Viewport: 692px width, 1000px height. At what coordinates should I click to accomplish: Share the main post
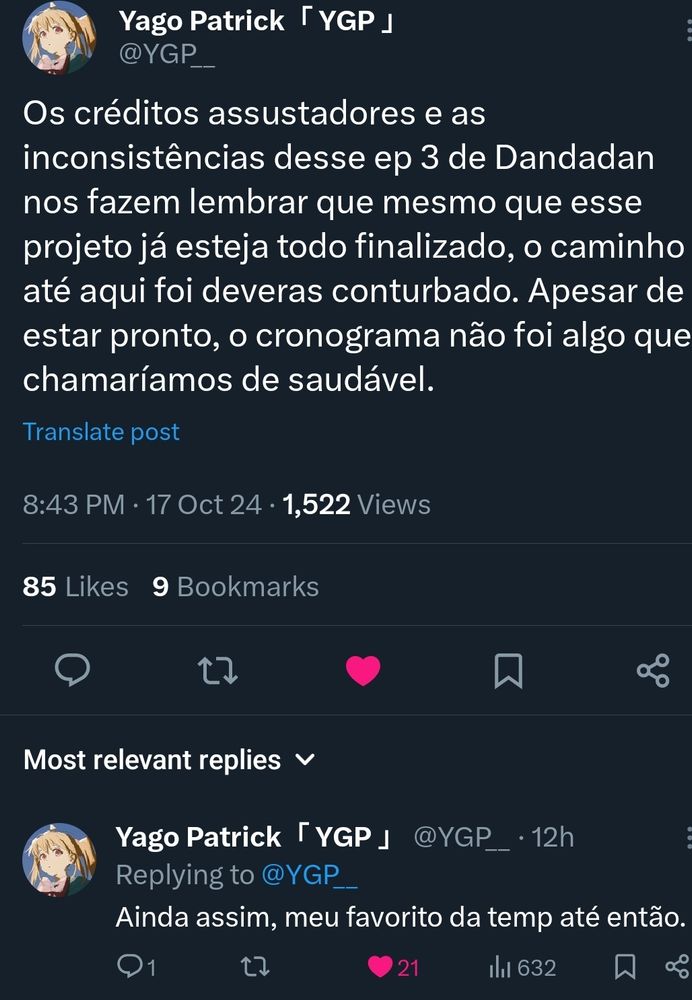coord(653,670)
